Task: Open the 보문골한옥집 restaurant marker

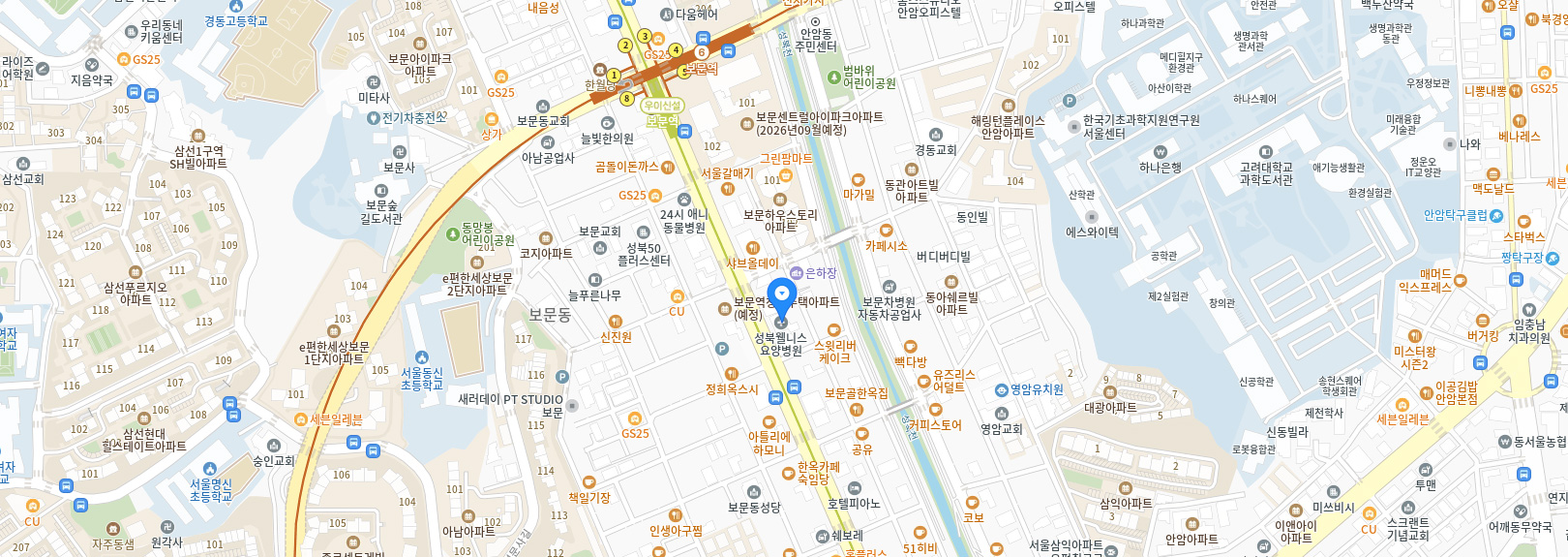Action: [x=857, y=409]
